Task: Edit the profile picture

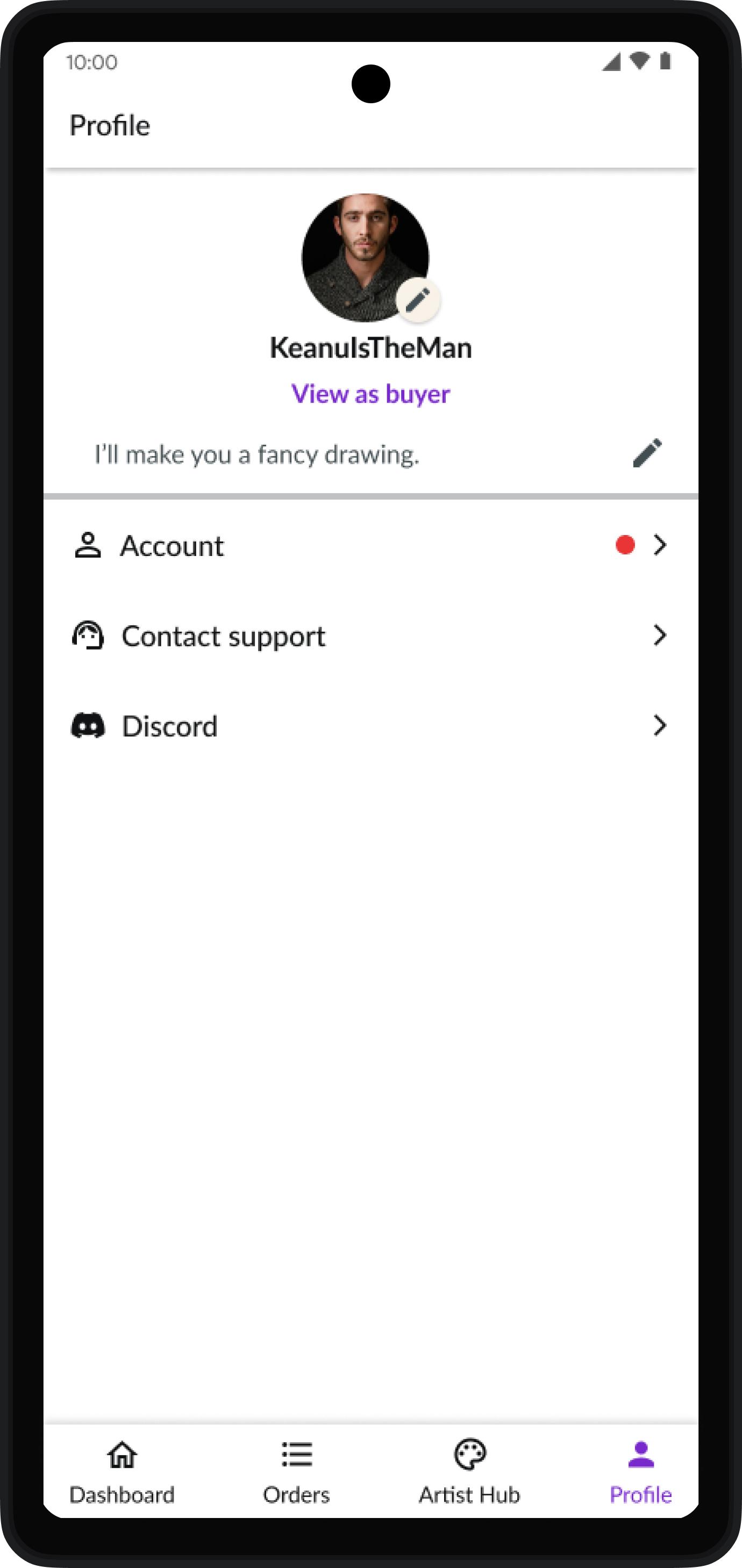Action: [x=418, y=300]
